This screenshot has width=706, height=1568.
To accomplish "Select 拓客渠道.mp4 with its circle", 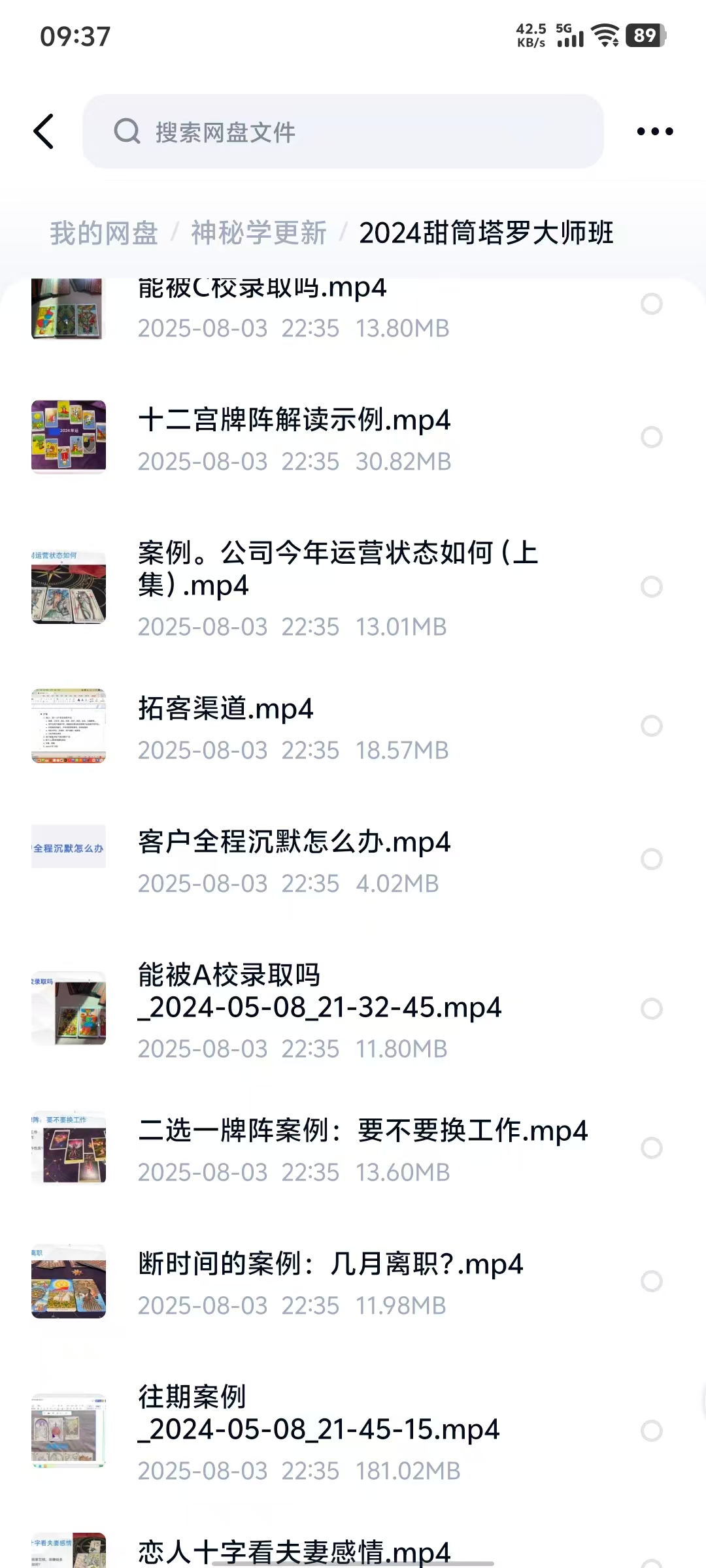I will [651, 726].
